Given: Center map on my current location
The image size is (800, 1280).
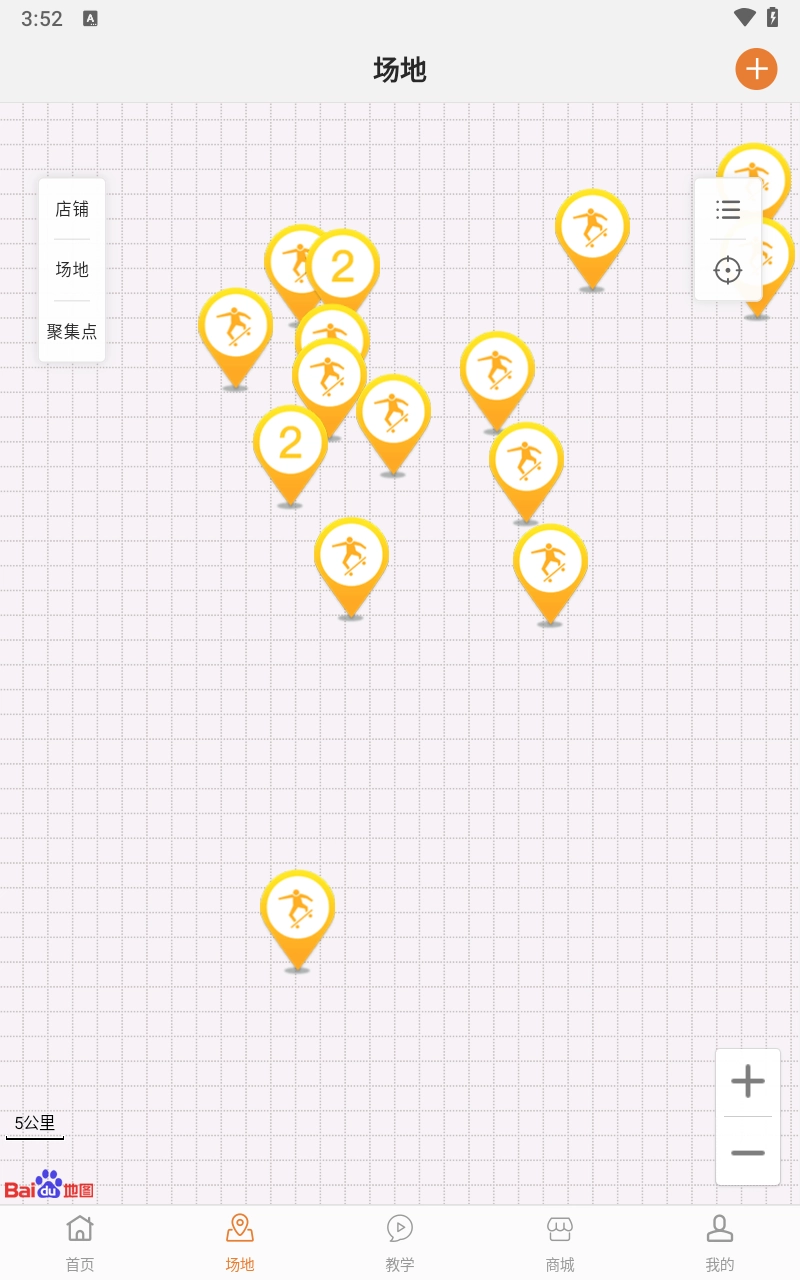Looking at the screenshot, I should tap(728, 270).
